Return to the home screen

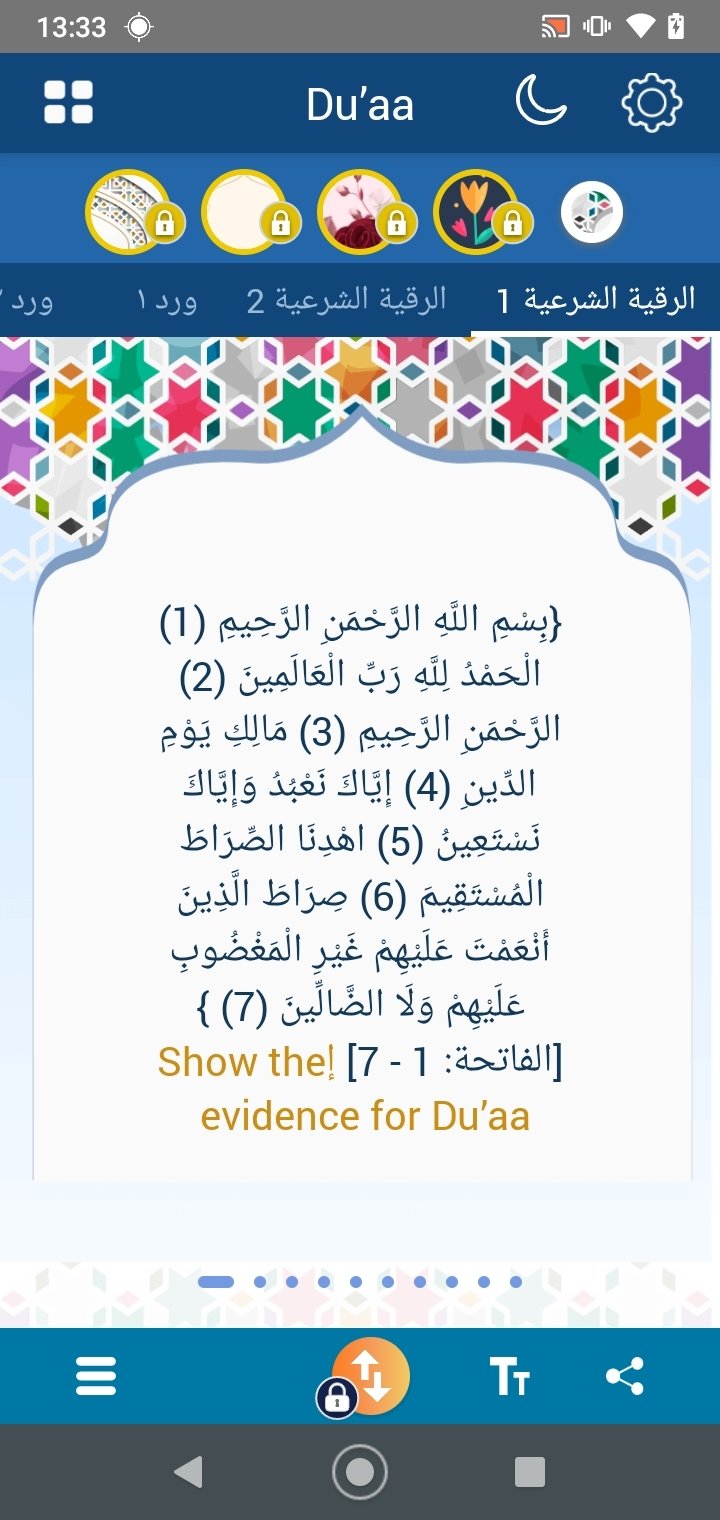pyautogui.click(x=360, y=1471)
